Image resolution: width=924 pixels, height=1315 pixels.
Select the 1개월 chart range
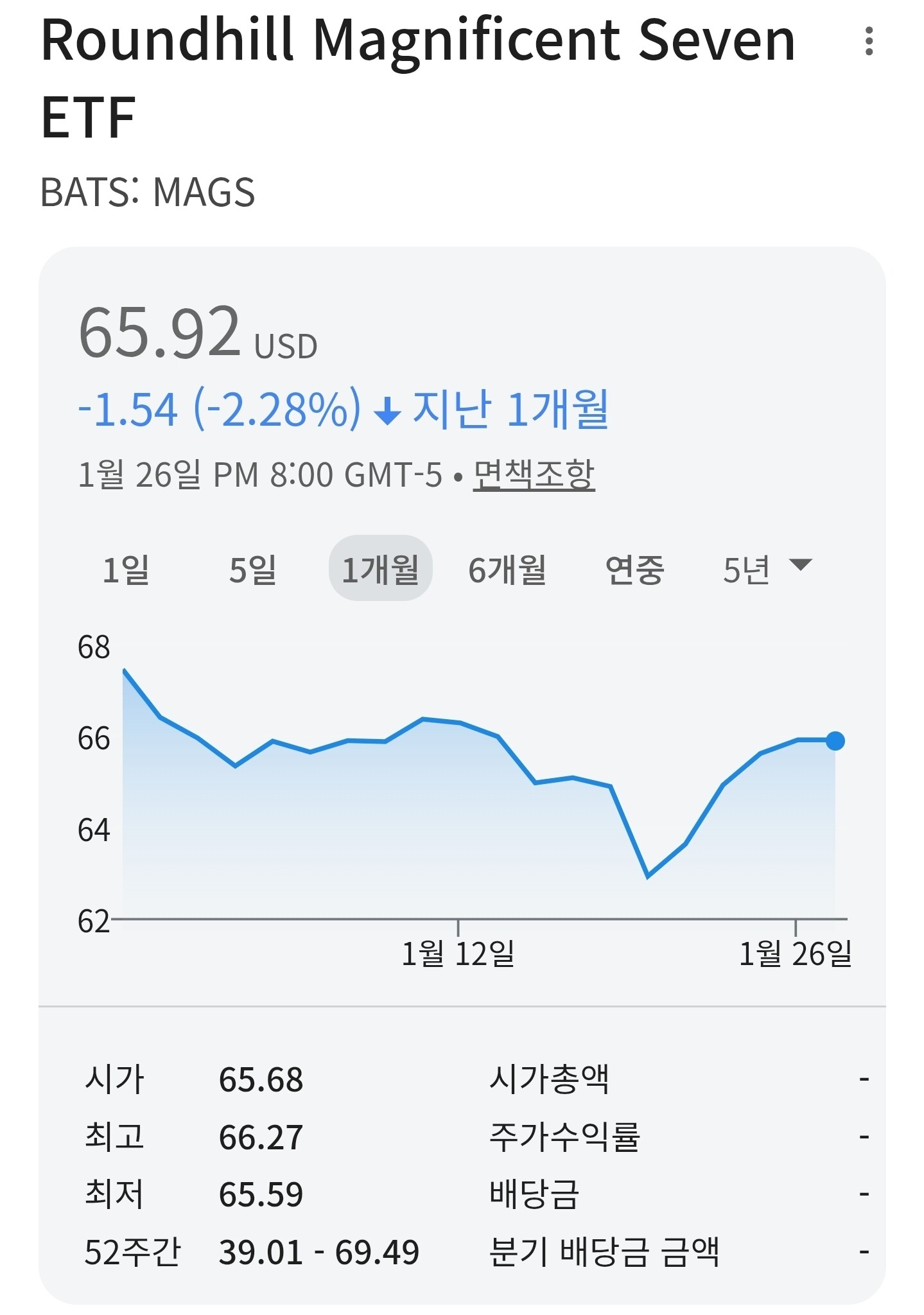380,569
